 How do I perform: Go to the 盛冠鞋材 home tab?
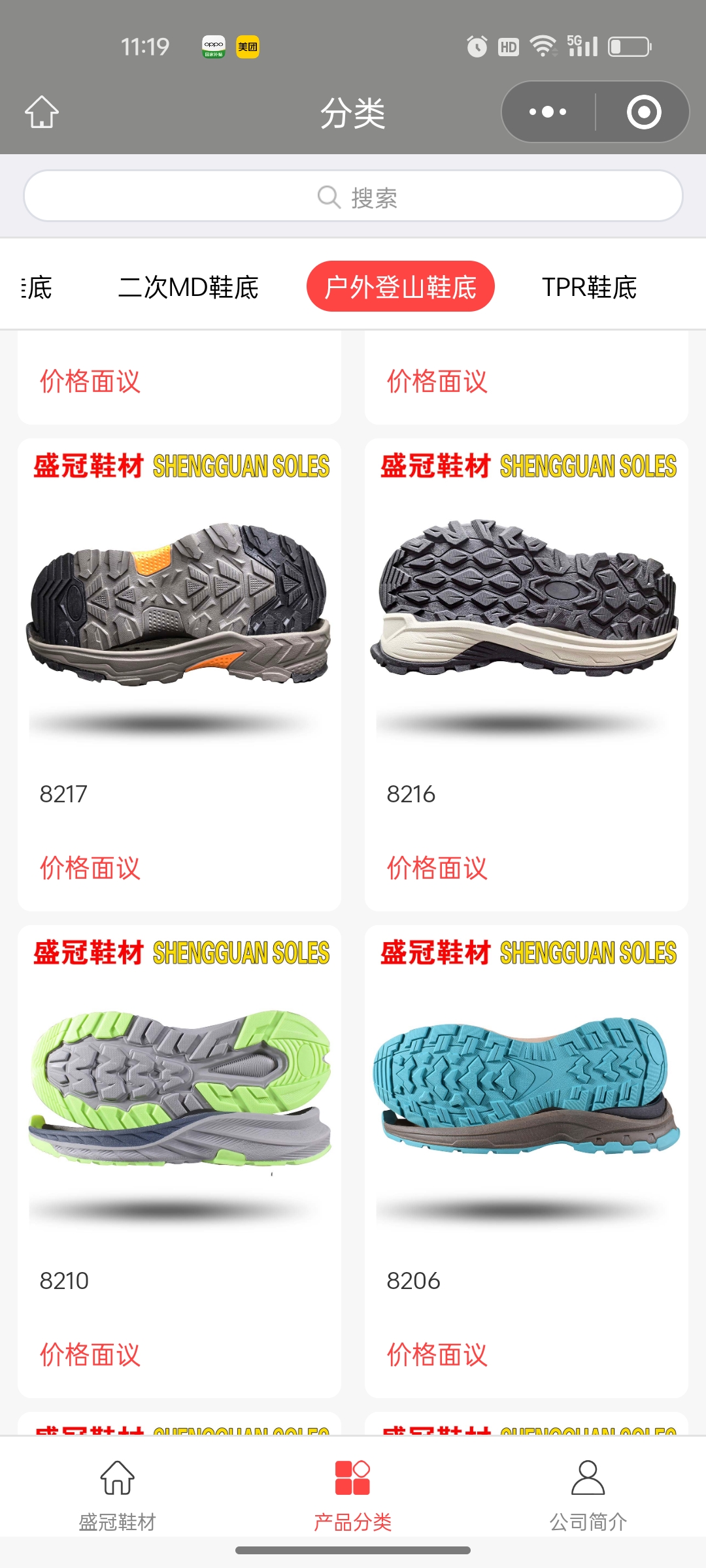118,1496
